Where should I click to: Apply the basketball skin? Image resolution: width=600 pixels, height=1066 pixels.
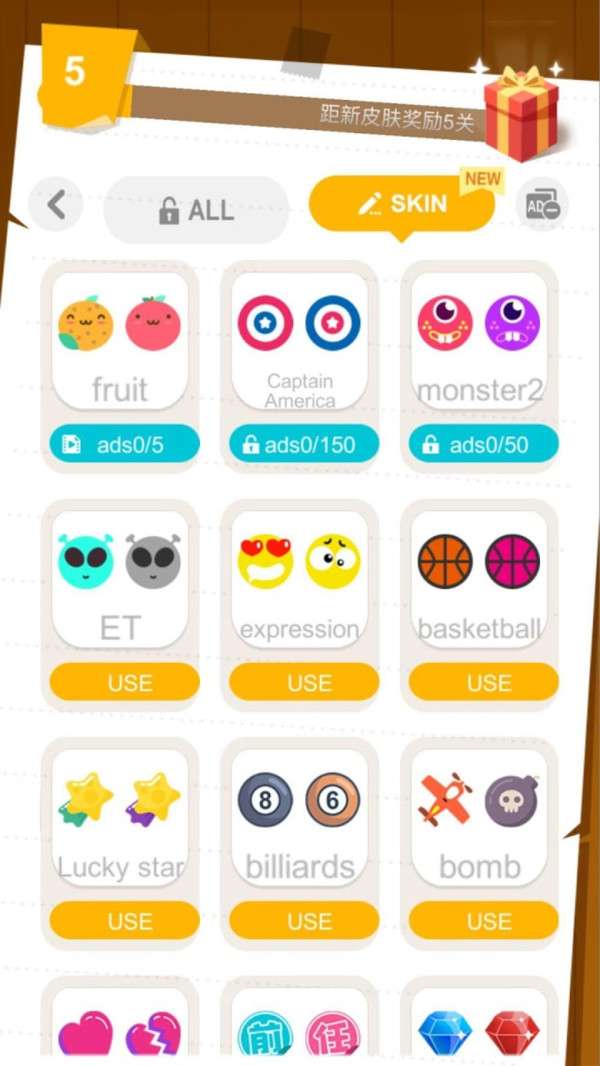[483, 683]
